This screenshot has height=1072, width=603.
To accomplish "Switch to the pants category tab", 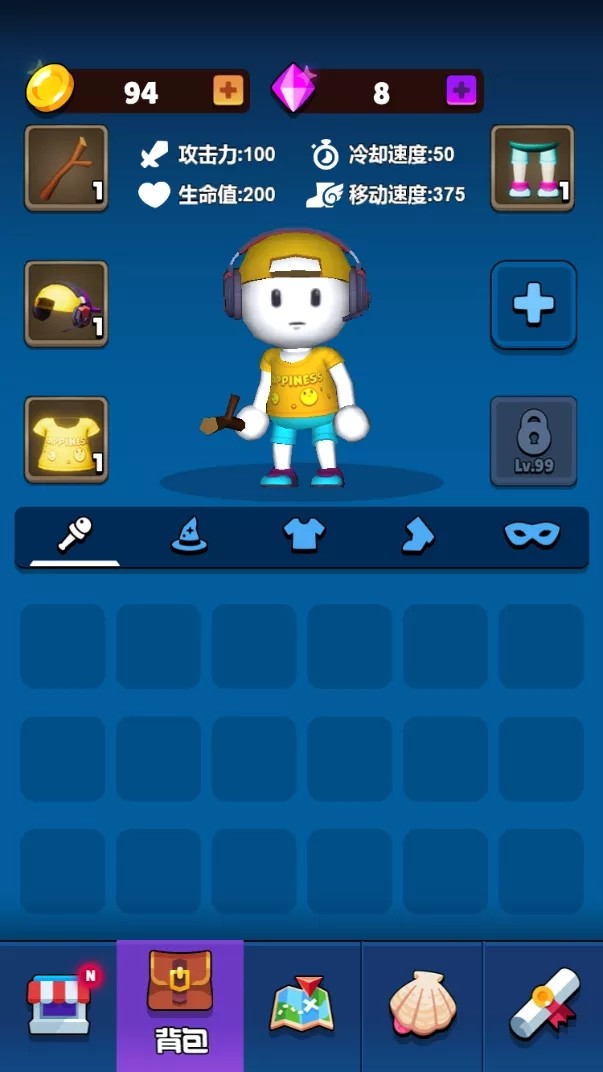I will 418,536.
